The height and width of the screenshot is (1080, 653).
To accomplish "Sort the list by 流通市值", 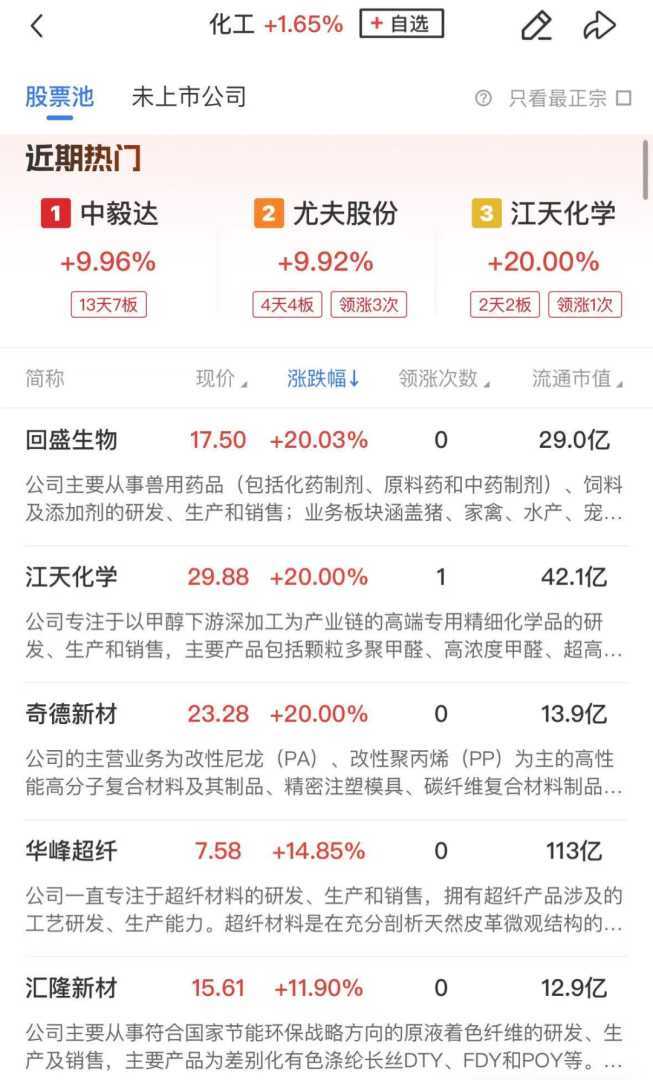I will point(577,378).
